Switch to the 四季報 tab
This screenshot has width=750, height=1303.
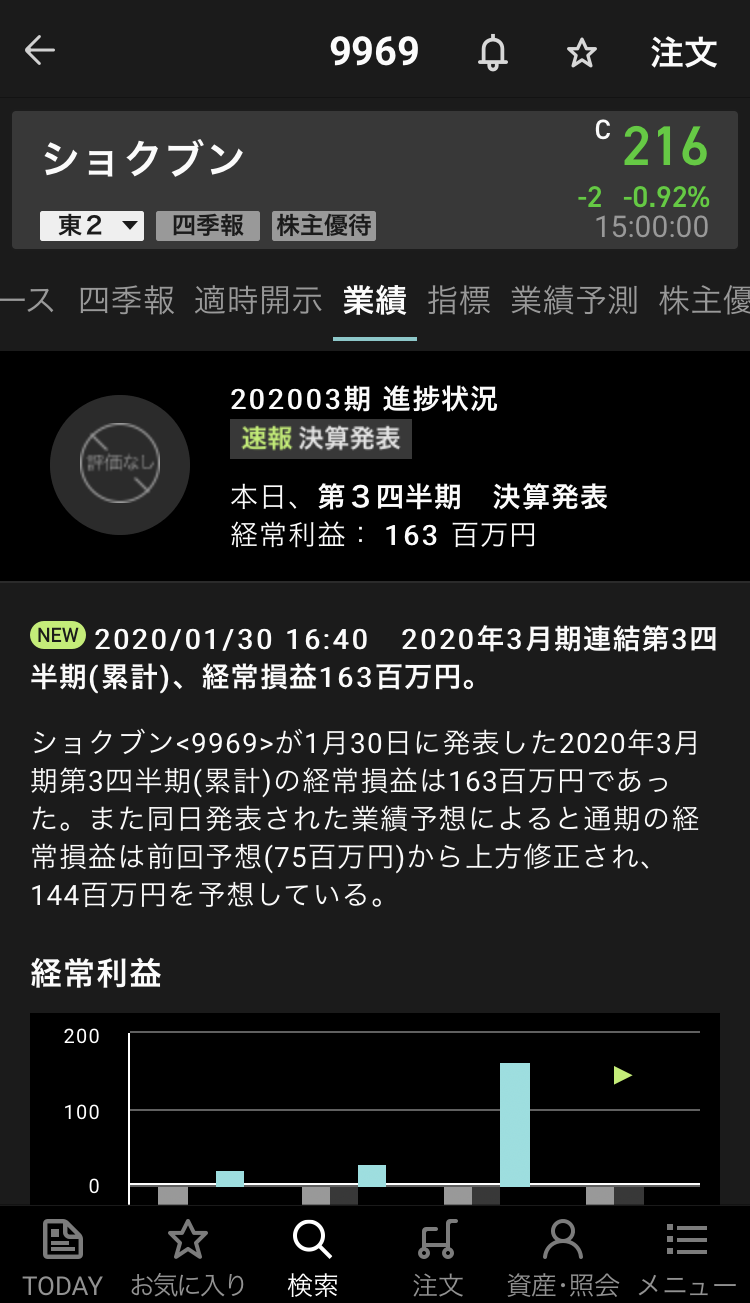click(126, 300)
